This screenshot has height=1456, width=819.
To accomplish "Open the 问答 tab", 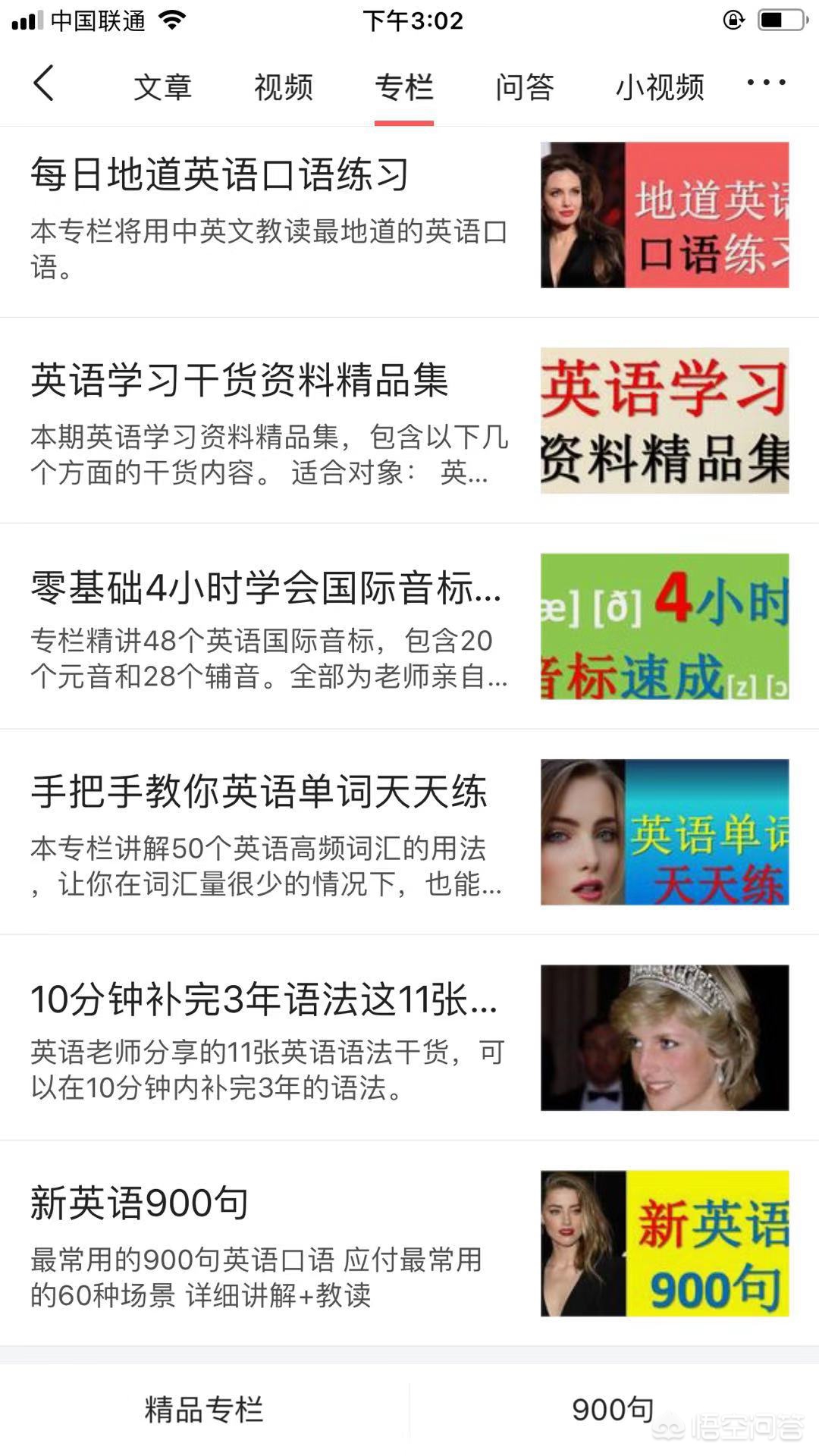I will point(525,86).
